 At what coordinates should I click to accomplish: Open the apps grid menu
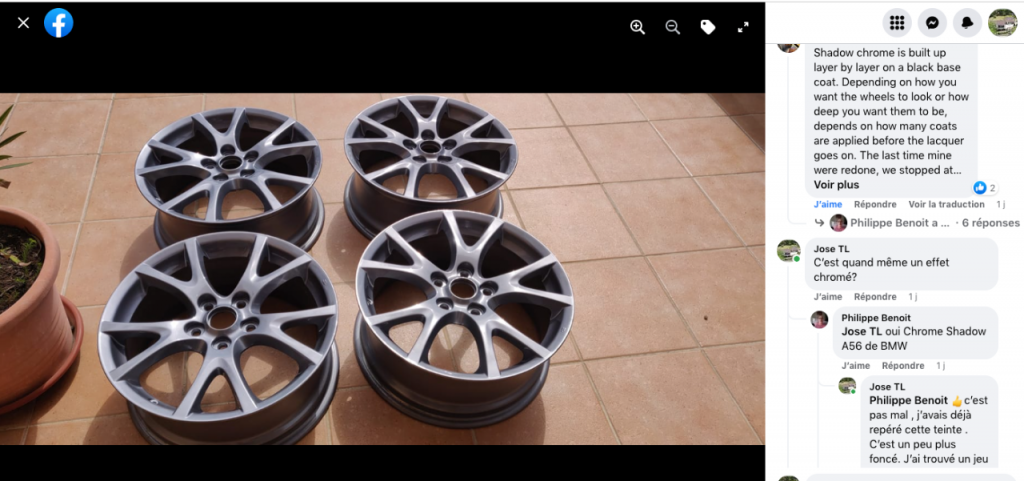pos(897,22)
